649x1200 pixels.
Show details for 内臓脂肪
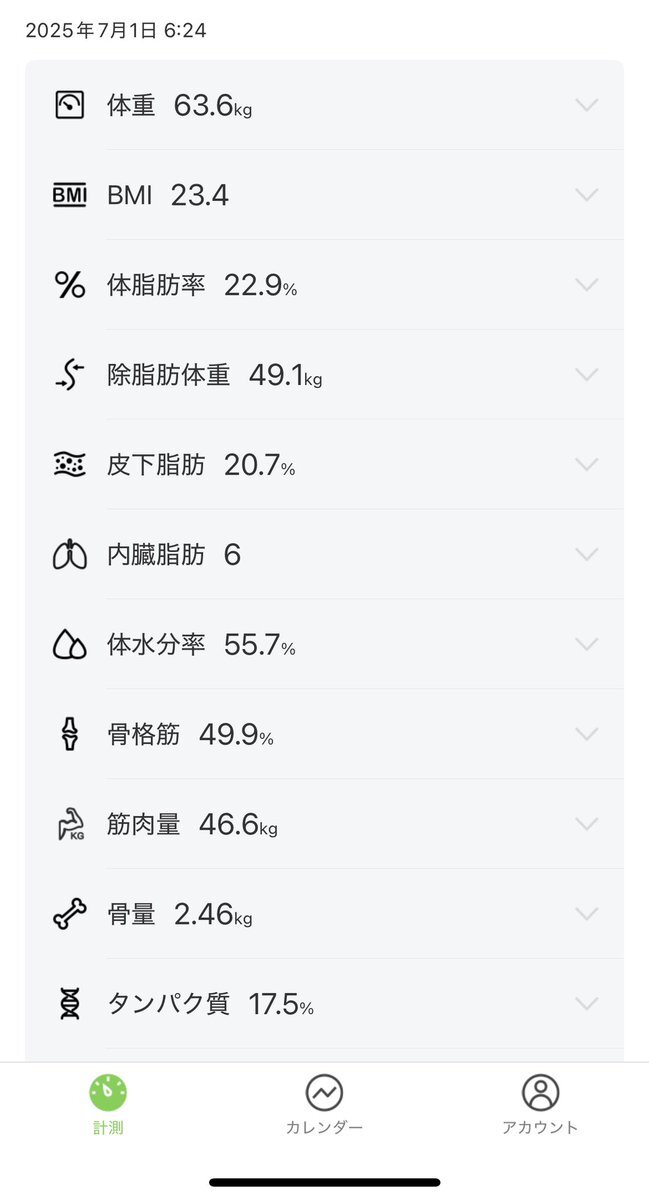tap(324, 555)
